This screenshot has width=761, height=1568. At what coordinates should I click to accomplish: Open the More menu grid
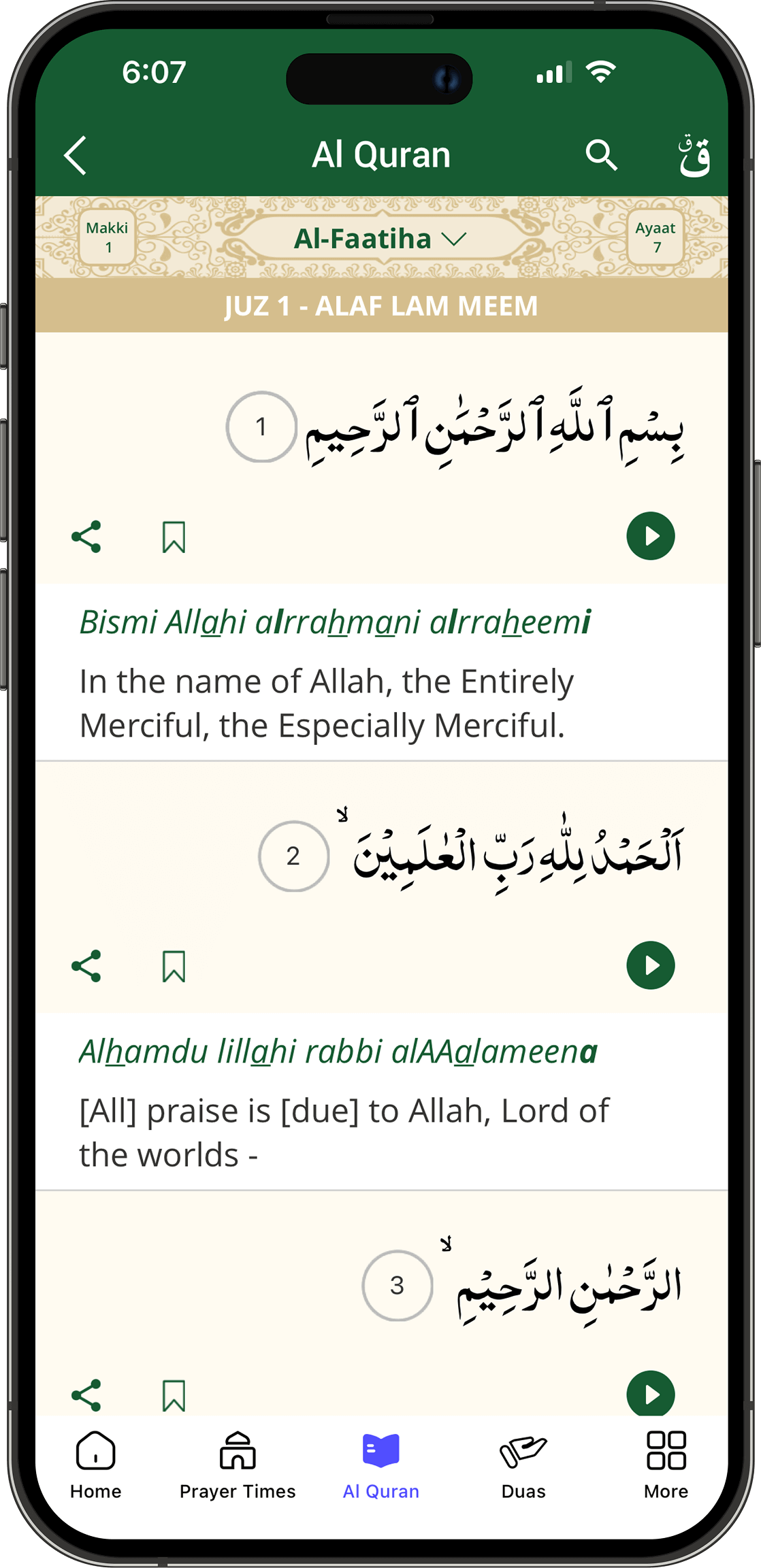point(665,1466)
